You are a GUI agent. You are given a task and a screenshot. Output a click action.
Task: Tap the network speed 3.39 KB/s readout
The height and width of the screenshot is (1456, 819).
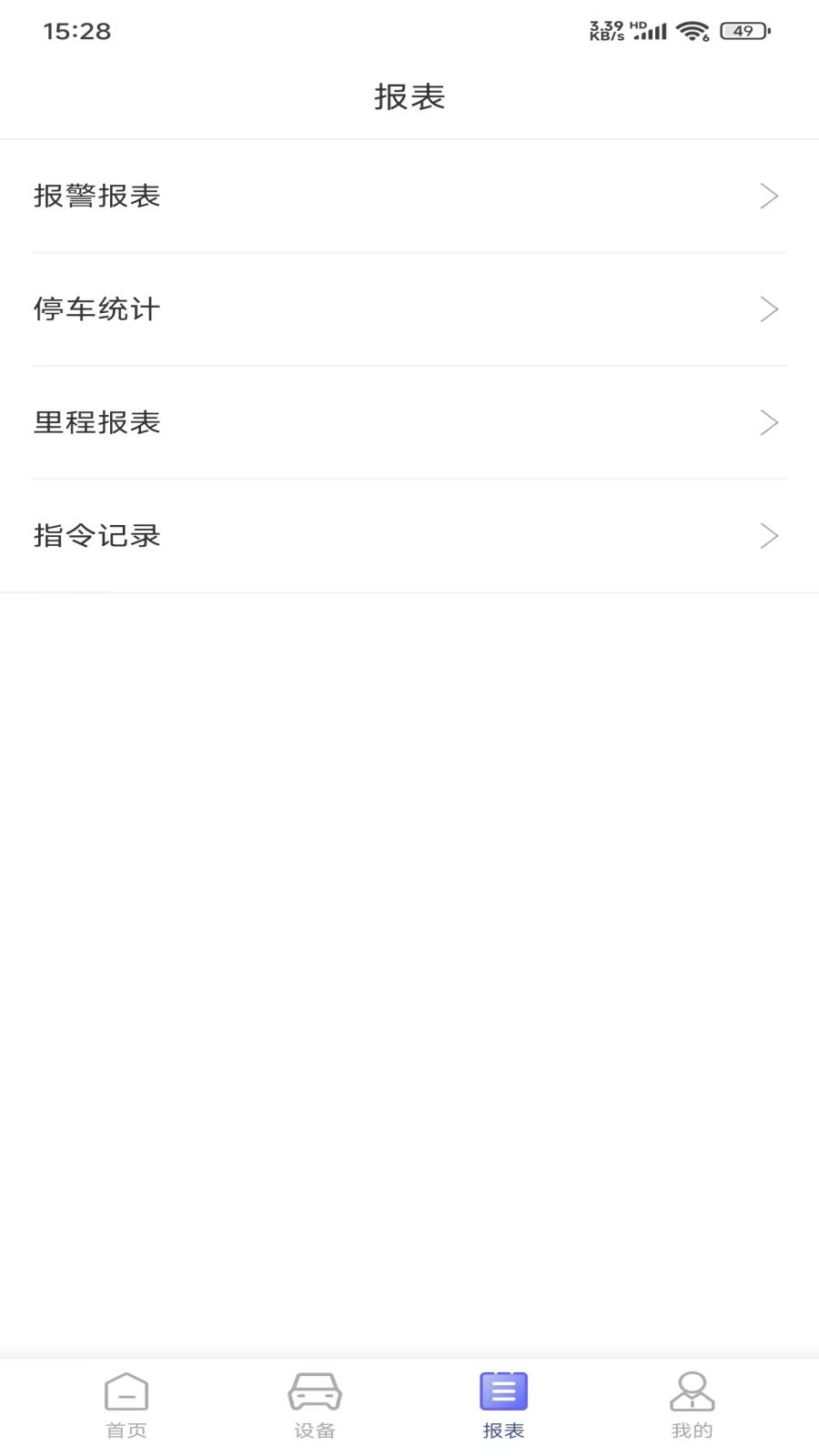pos(604,30)
